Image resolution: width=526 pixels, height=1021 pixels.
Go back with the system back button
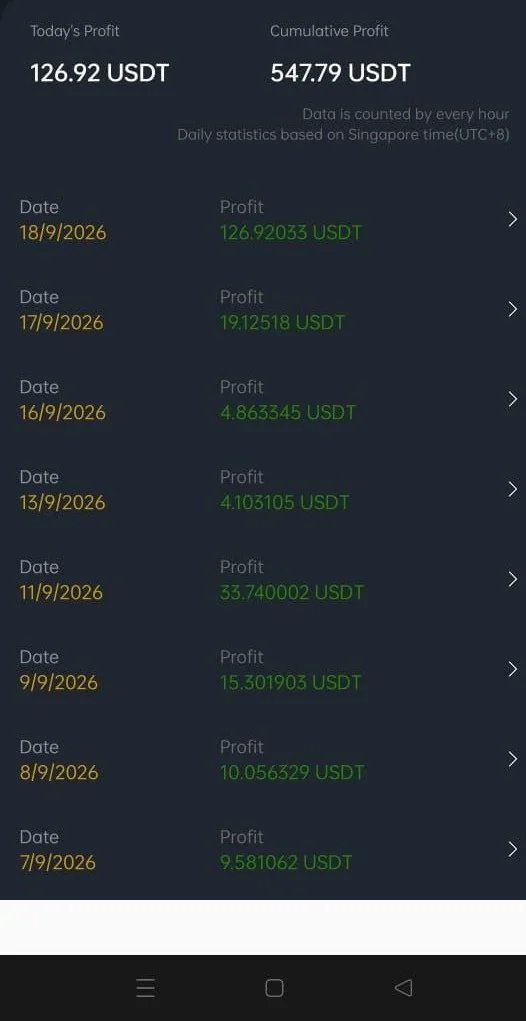[404, 988]
